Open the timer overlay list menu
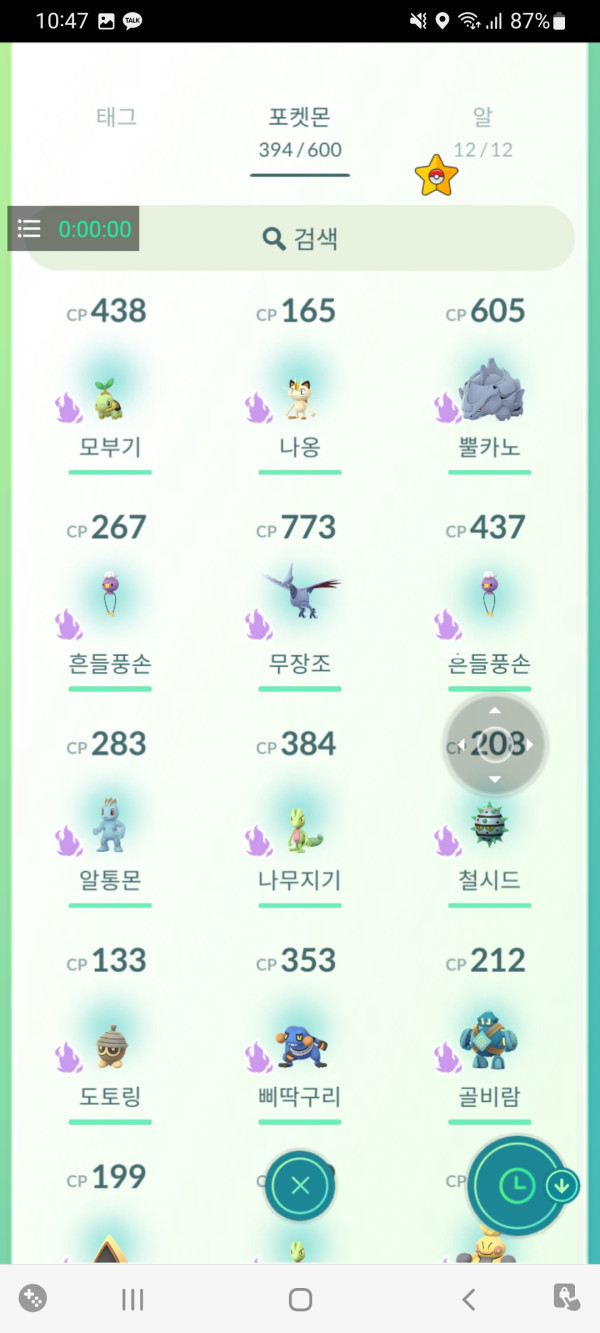The height and width of the screenshot is (1333, 600). 30,229
